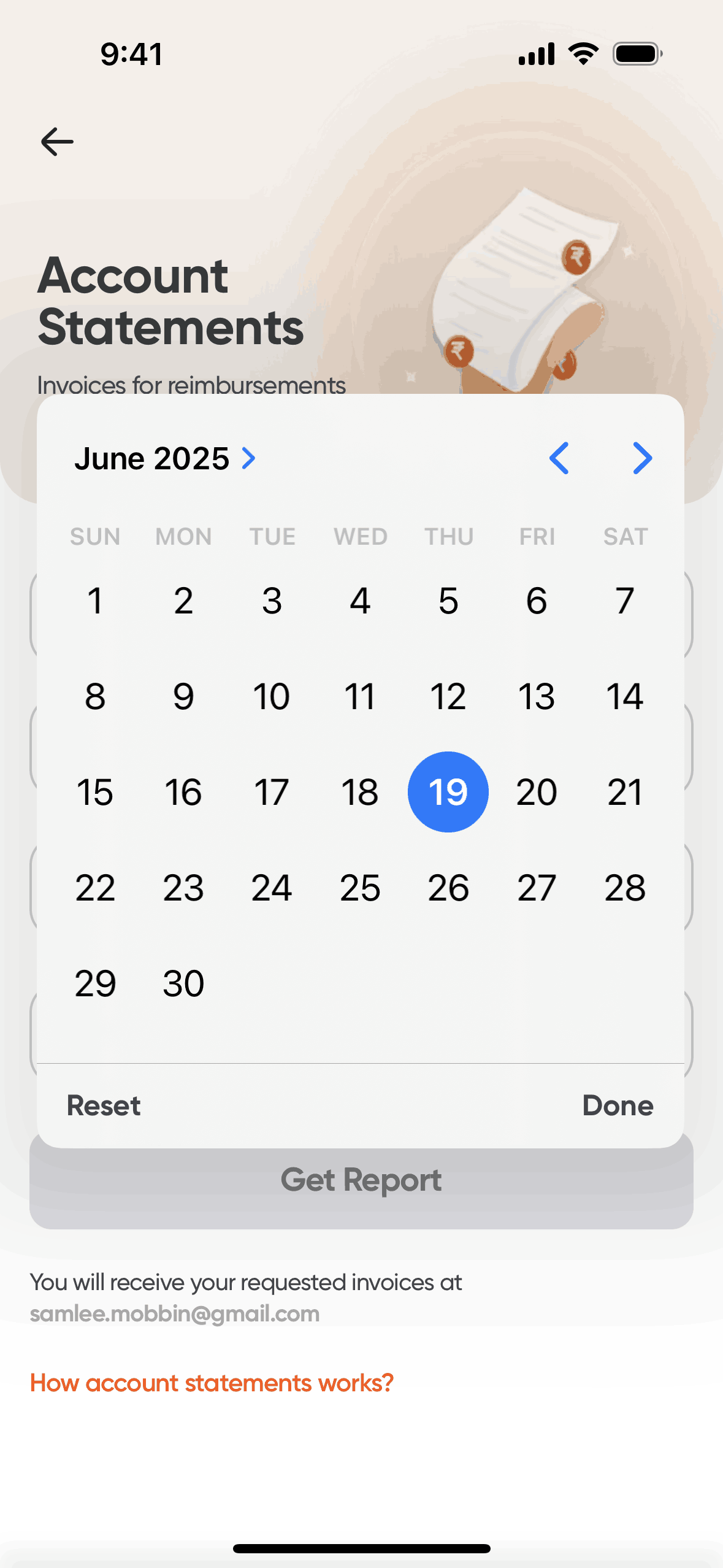This screenshot has height=1568, width=723.
Task: Select the 23rd of June
Action: point(183,888)
